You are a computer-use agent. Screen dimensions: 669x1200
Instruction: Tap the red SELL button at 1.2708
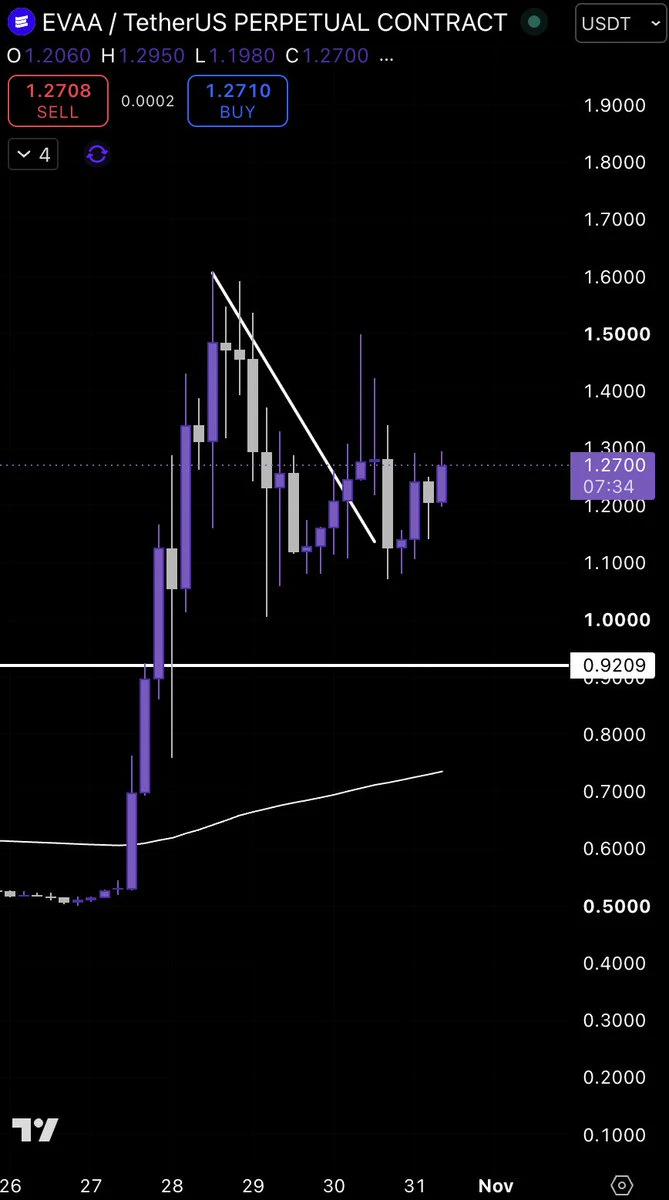pyautogui.click(x=57, y=101)
